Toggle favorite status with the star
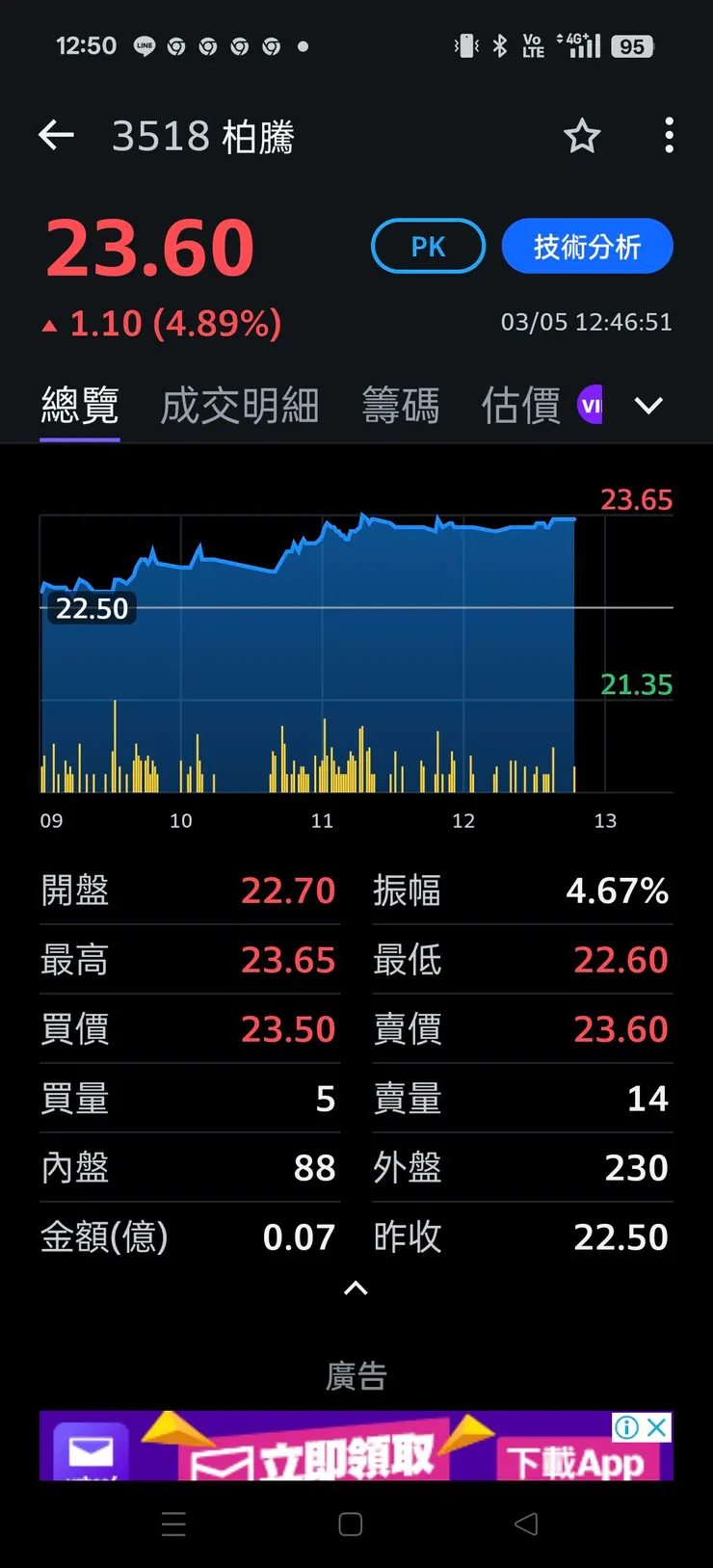The height and width of the screenshot is (1568, 713). [x=582, y=136]
